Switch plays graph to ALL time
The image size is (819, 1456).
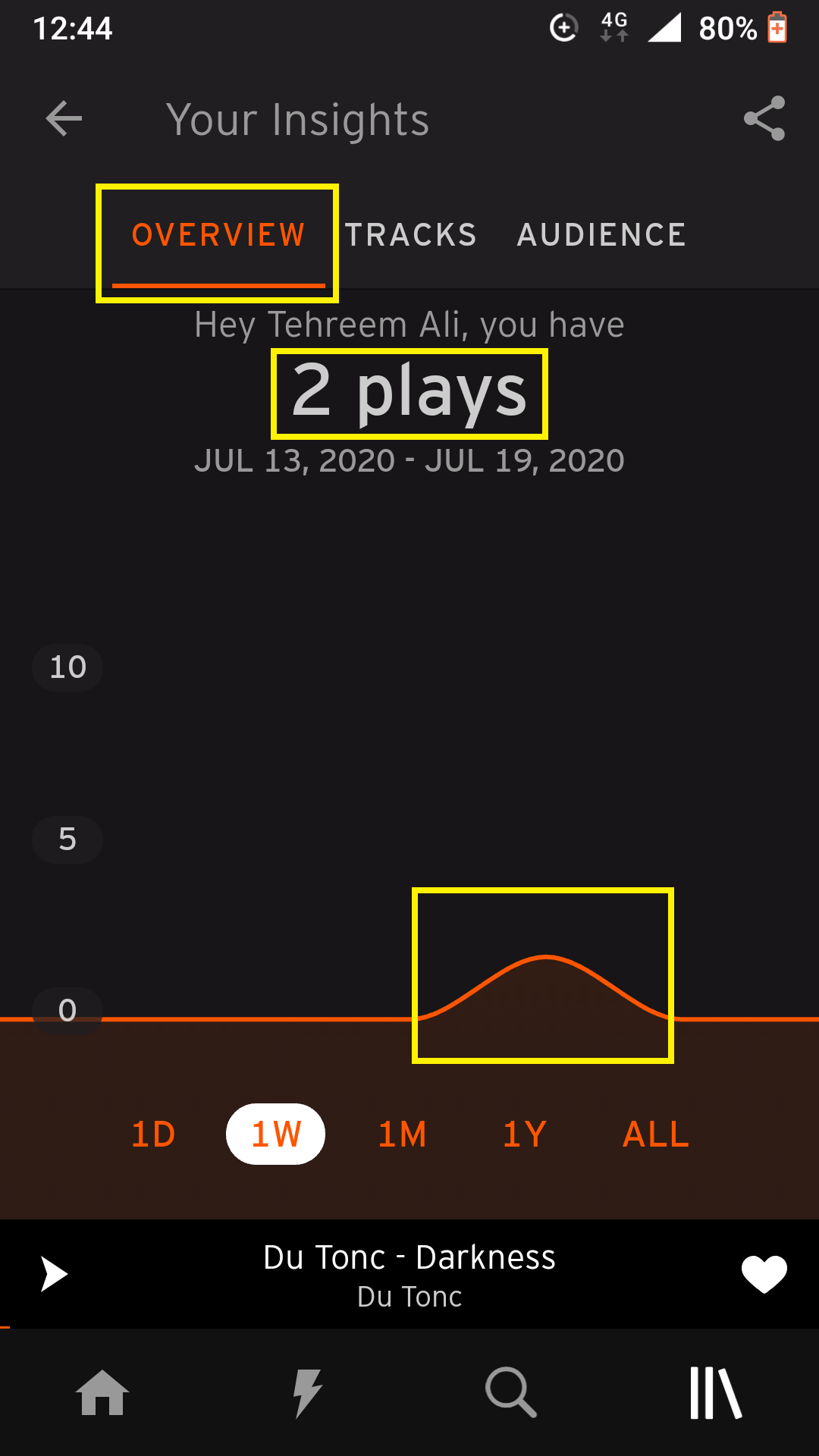click(x=655, y=1134)
